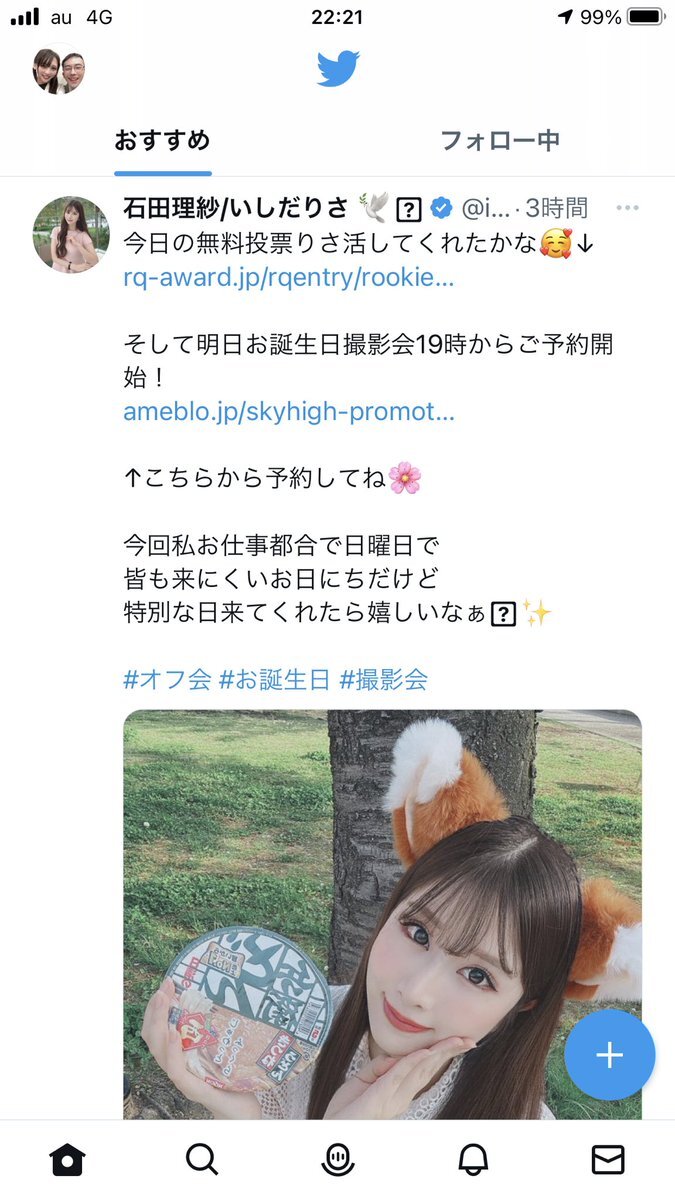Select the おすすめ tab
Screen dimensions: 675x1200
162,140
